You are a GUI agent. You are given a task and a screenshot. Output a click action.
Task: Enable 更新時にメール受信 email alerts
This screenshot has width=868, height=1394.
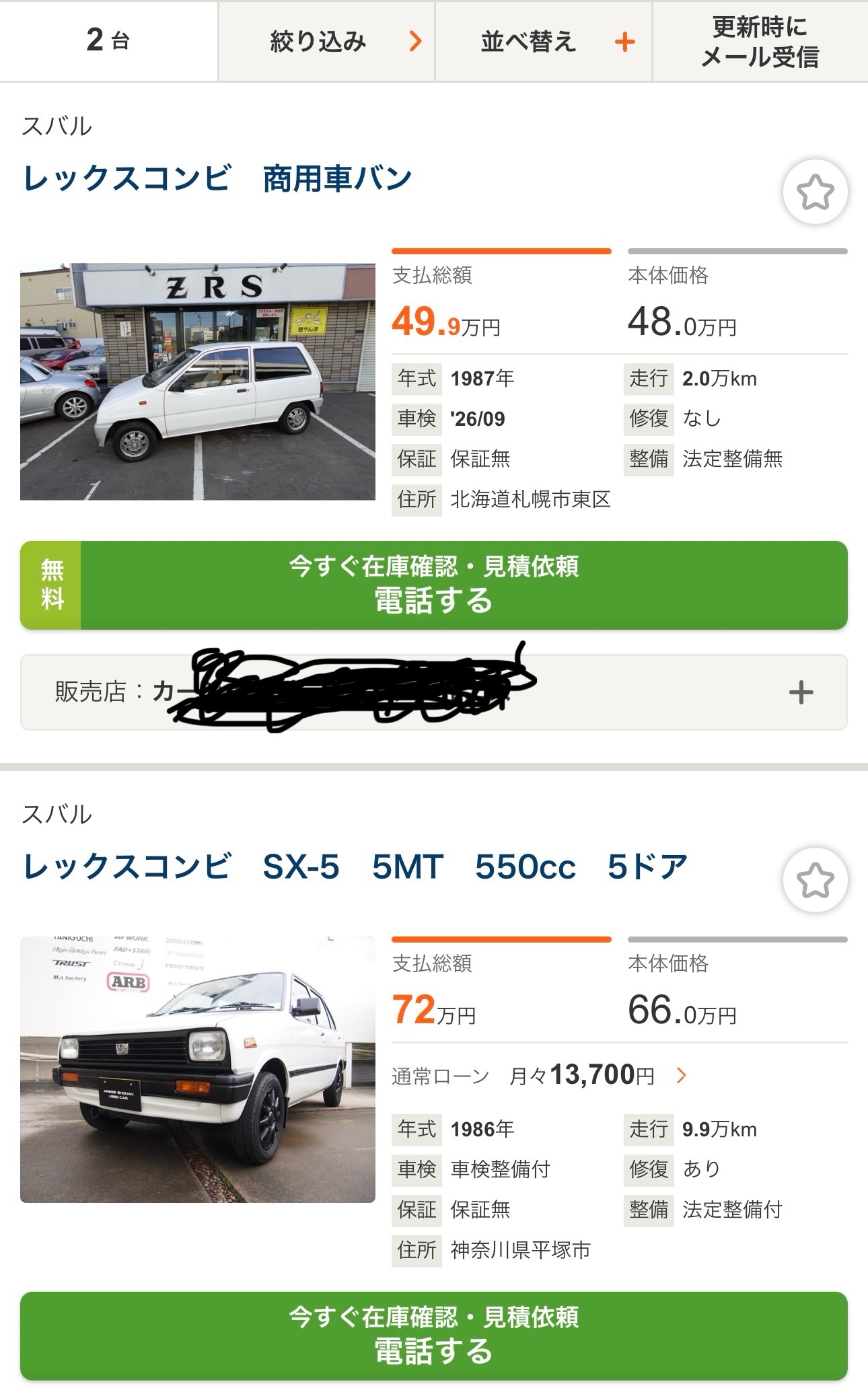760,42
